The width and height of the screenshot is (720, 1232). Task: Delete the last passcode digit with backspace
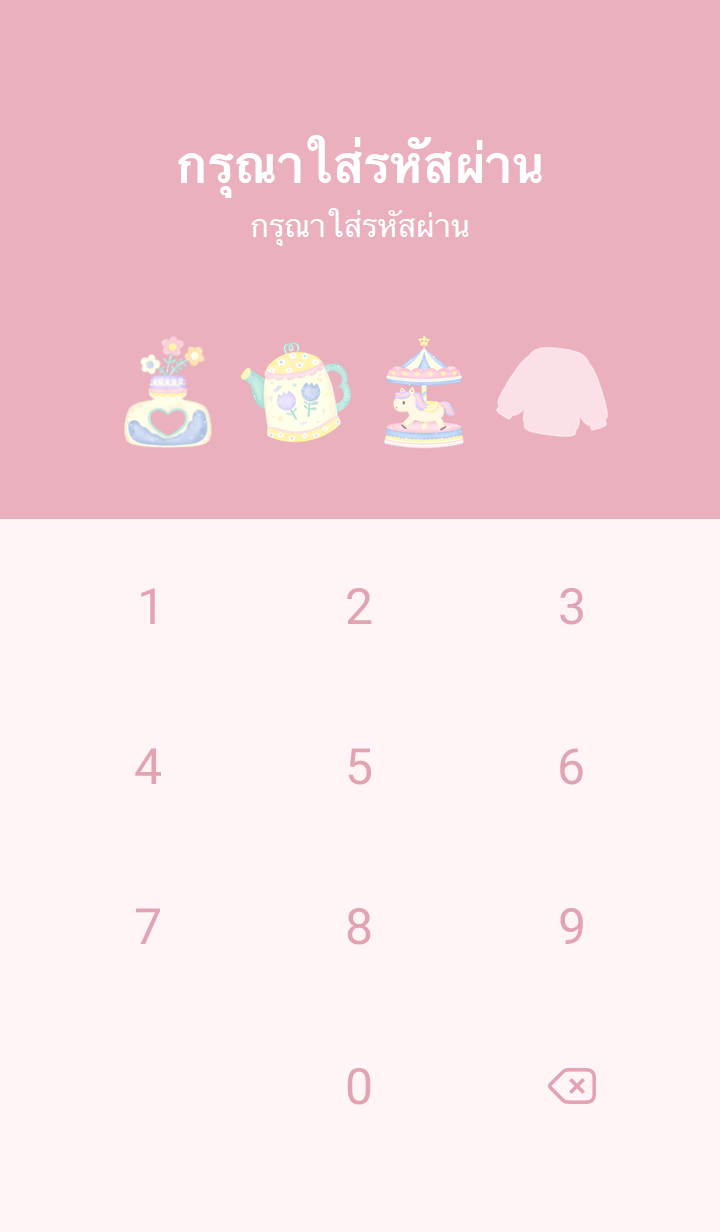[x=572, y=1086]
